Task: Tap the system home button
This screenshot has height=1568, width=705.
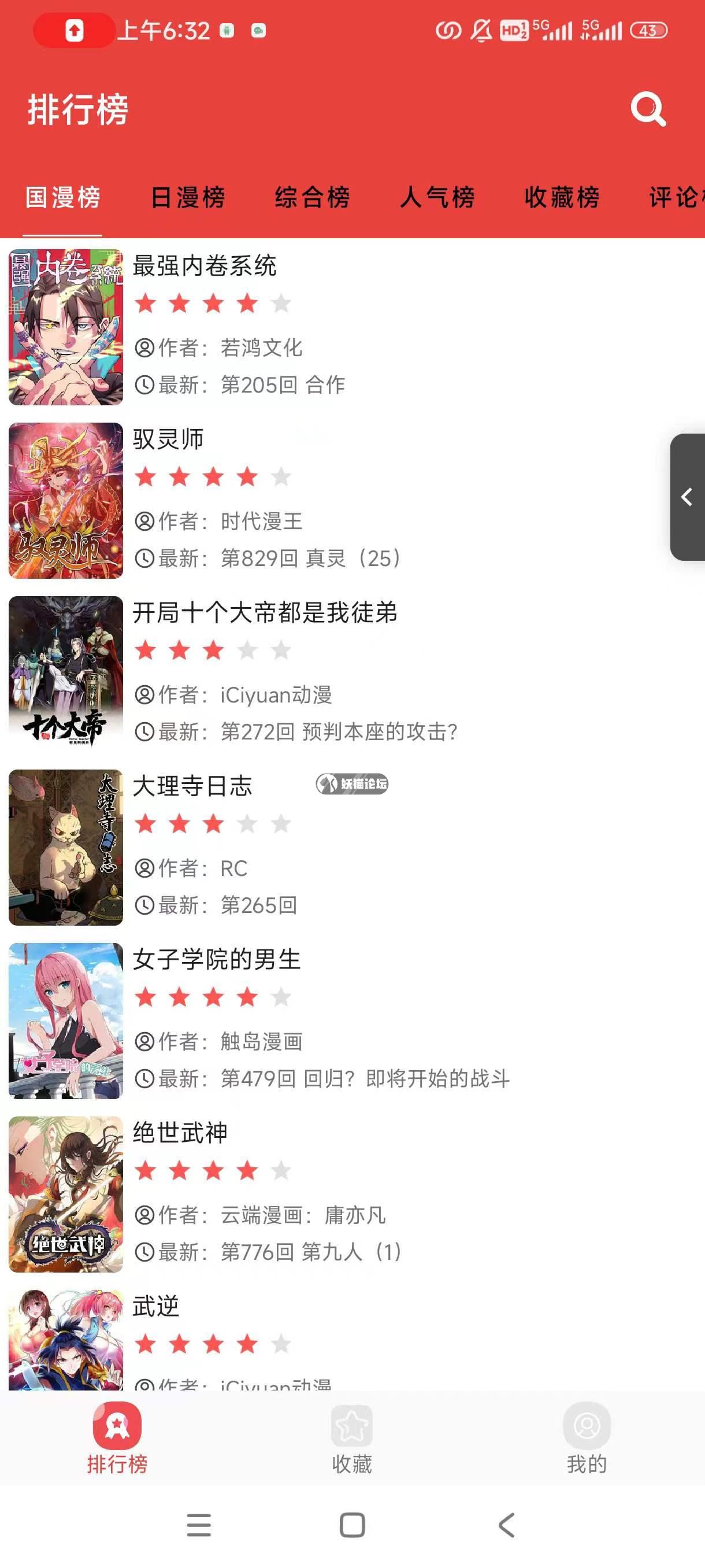Action: [x=352, y=1525]
